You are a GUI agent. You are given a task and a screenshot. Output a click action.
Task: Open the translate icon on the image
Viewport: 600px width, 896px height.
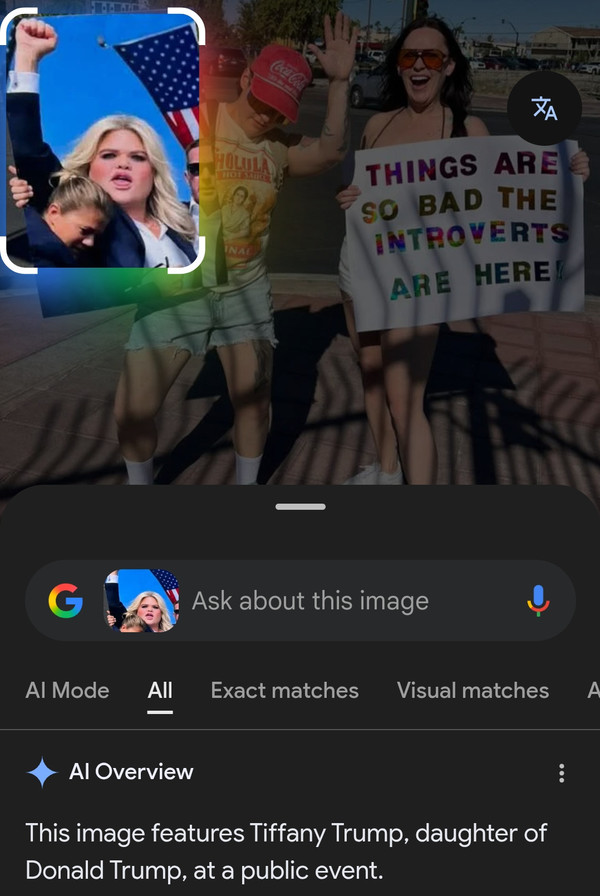point(544,108)
